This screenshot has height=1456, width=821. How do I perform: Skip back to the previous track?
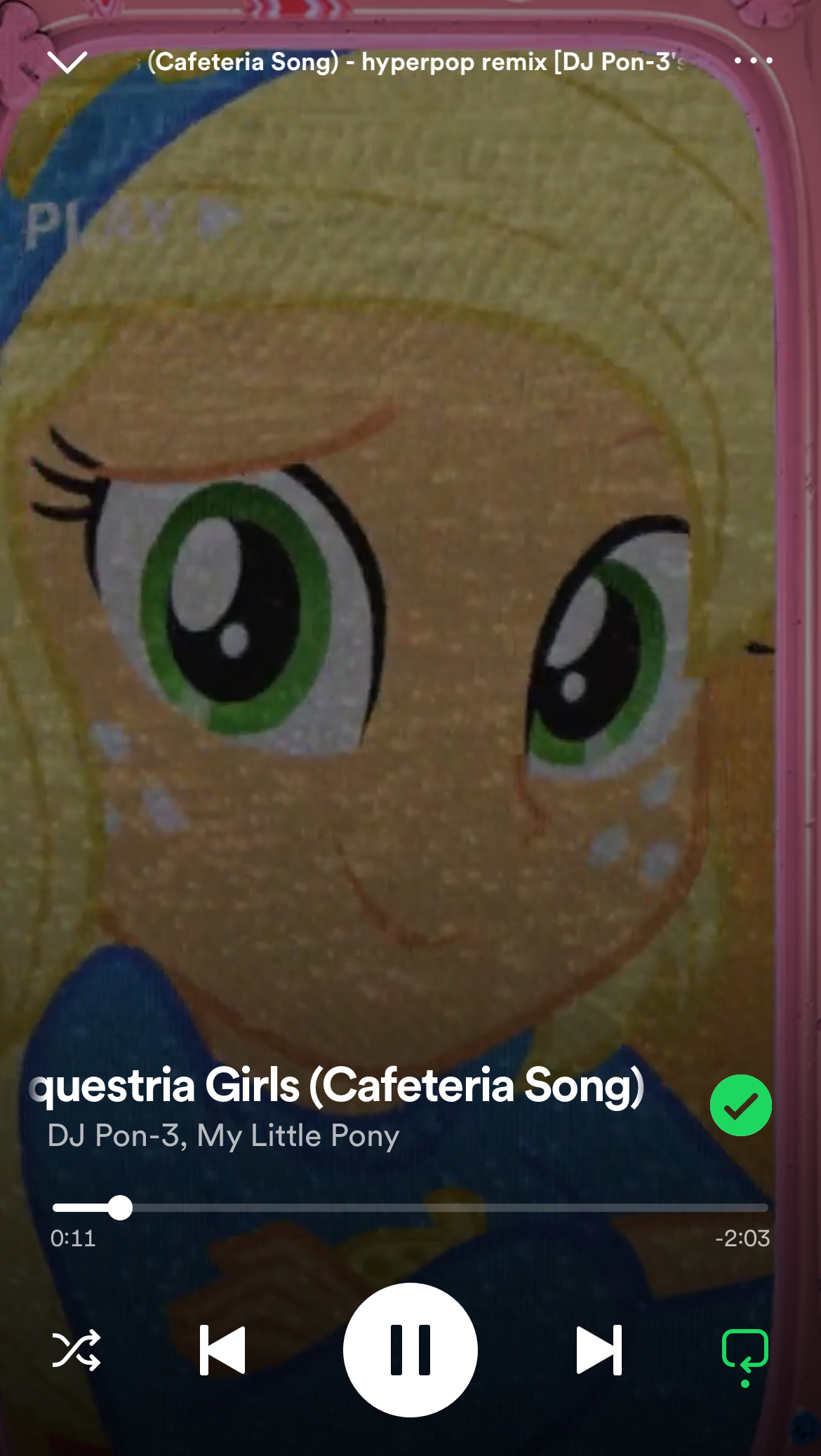click(222, 1350)
